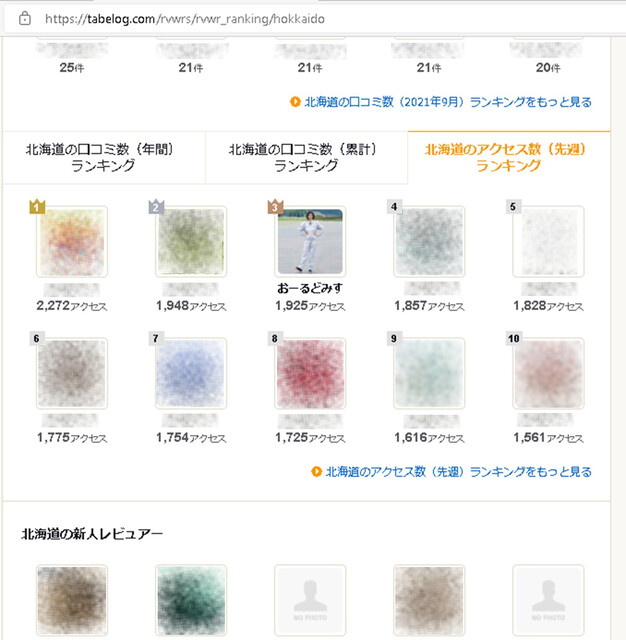
Task: See more 北海道の口コミ数（2021年9月）ランキング
Action: tap(447, 102)
